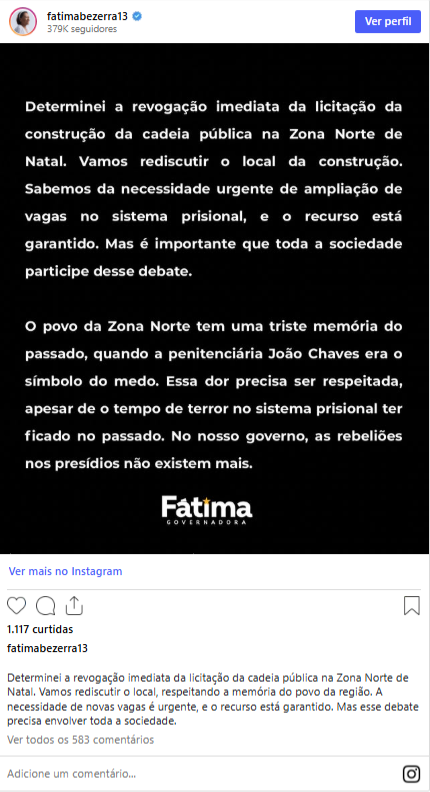Open the fatimabezerra13 username in header

87,17
